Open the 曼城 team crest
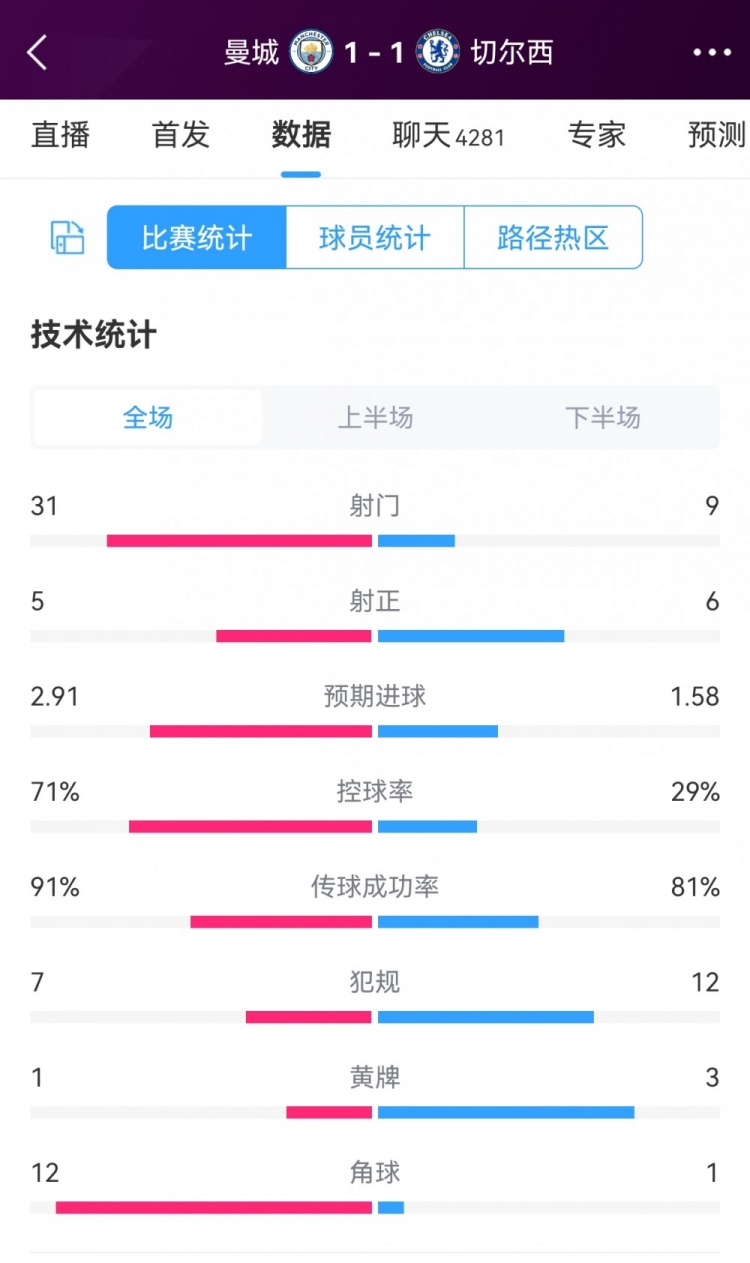The width and height of the screenshot is (750, 1263). click(311, 52)
